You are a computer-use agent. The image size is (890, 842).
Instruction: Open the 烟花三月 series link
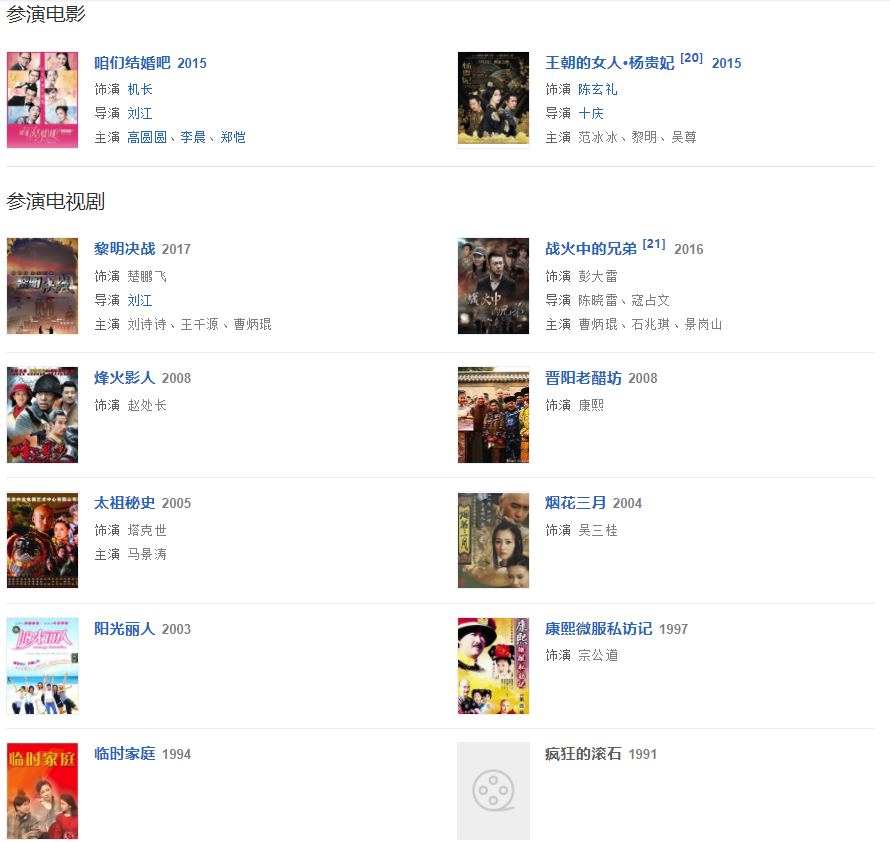coord(575,503)
